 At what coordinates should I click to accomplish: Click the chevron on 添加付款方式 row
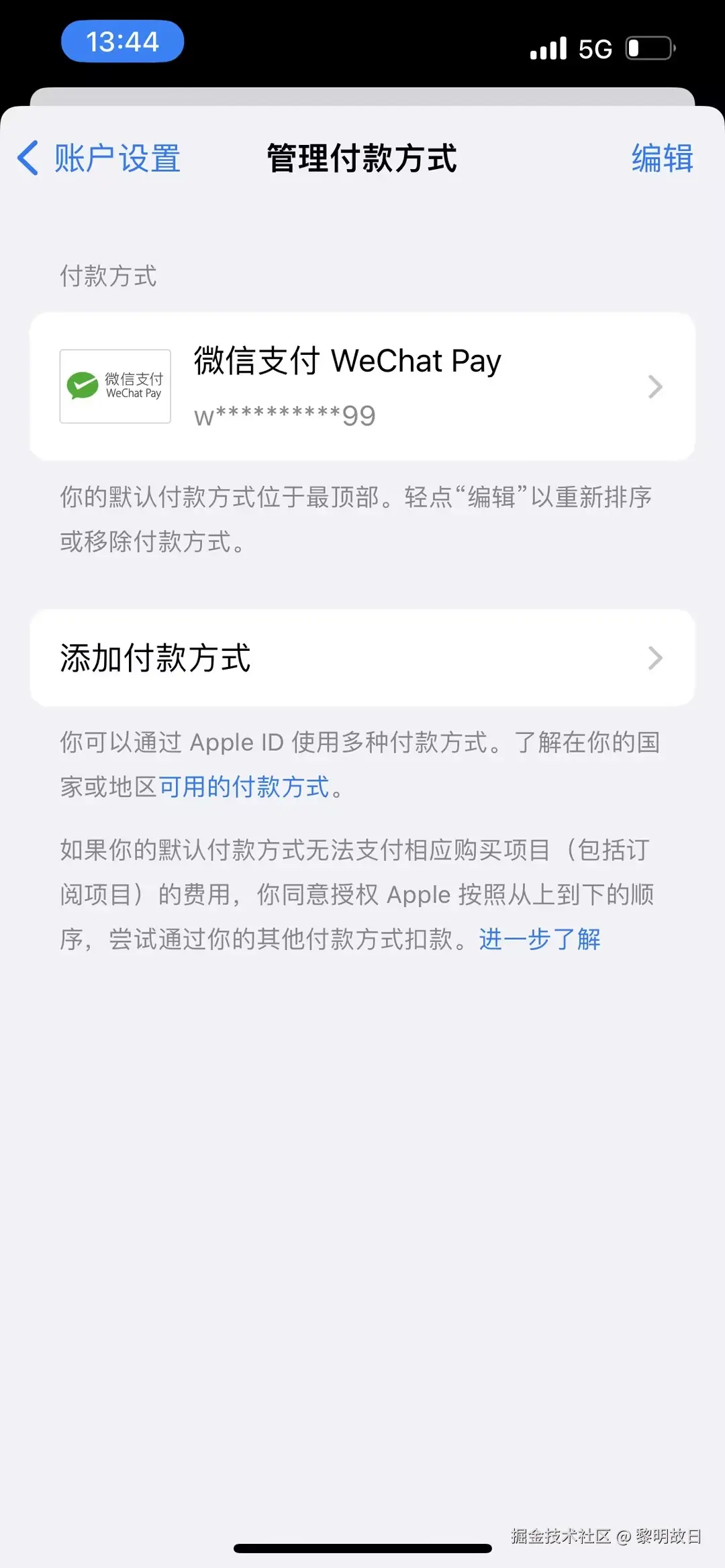pos(655,658)
